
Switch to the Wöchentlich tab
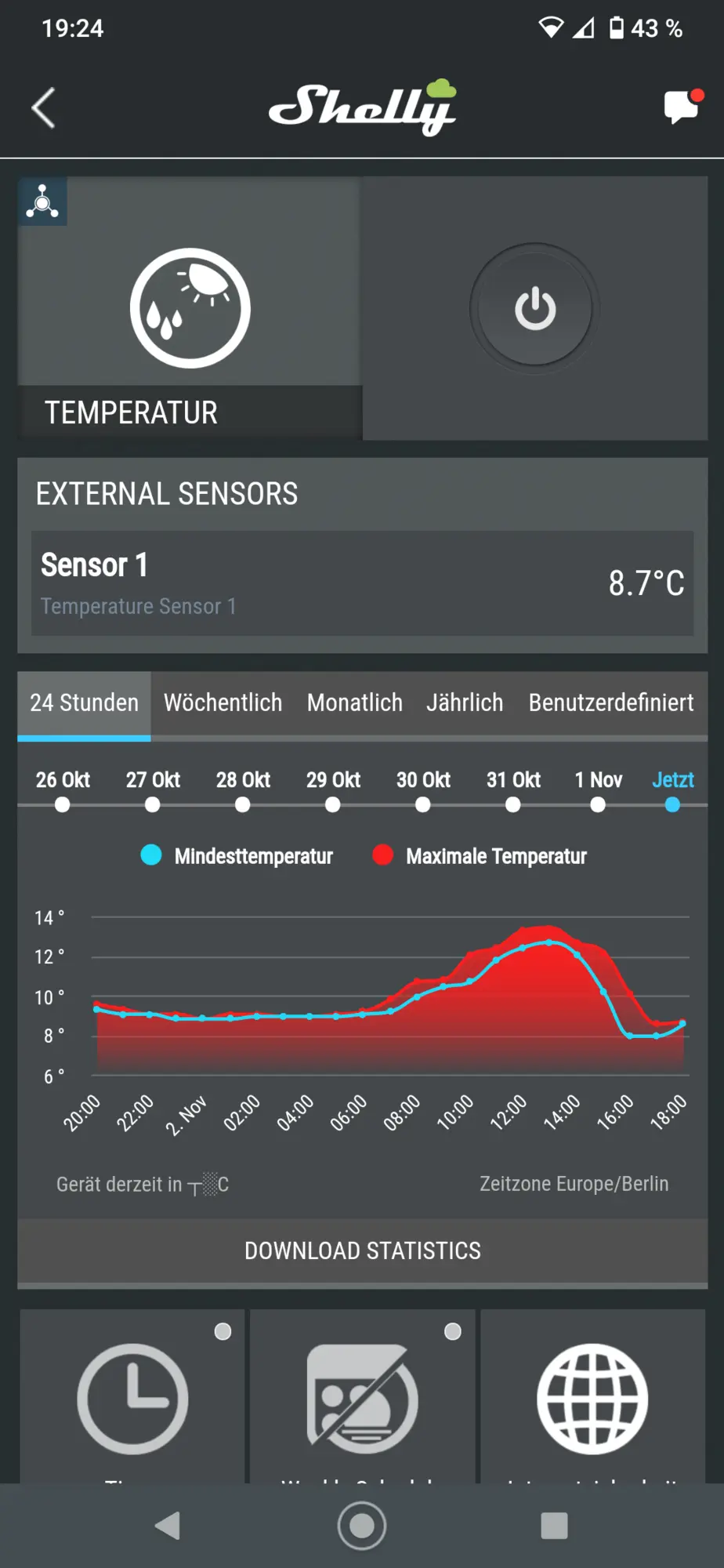(223, 702)
